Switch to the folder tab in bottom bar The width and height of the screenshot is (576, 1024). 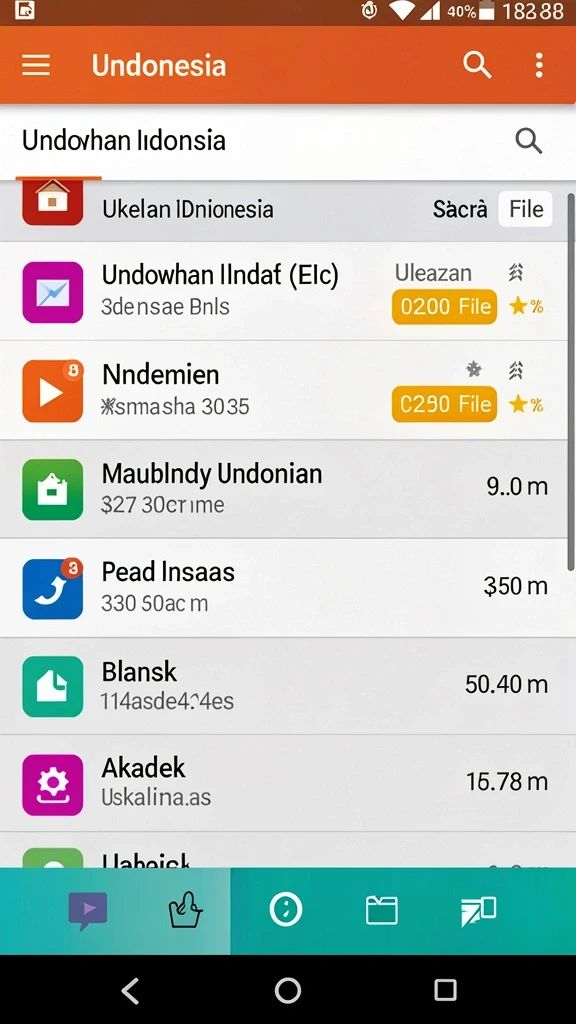coord(382,910)
